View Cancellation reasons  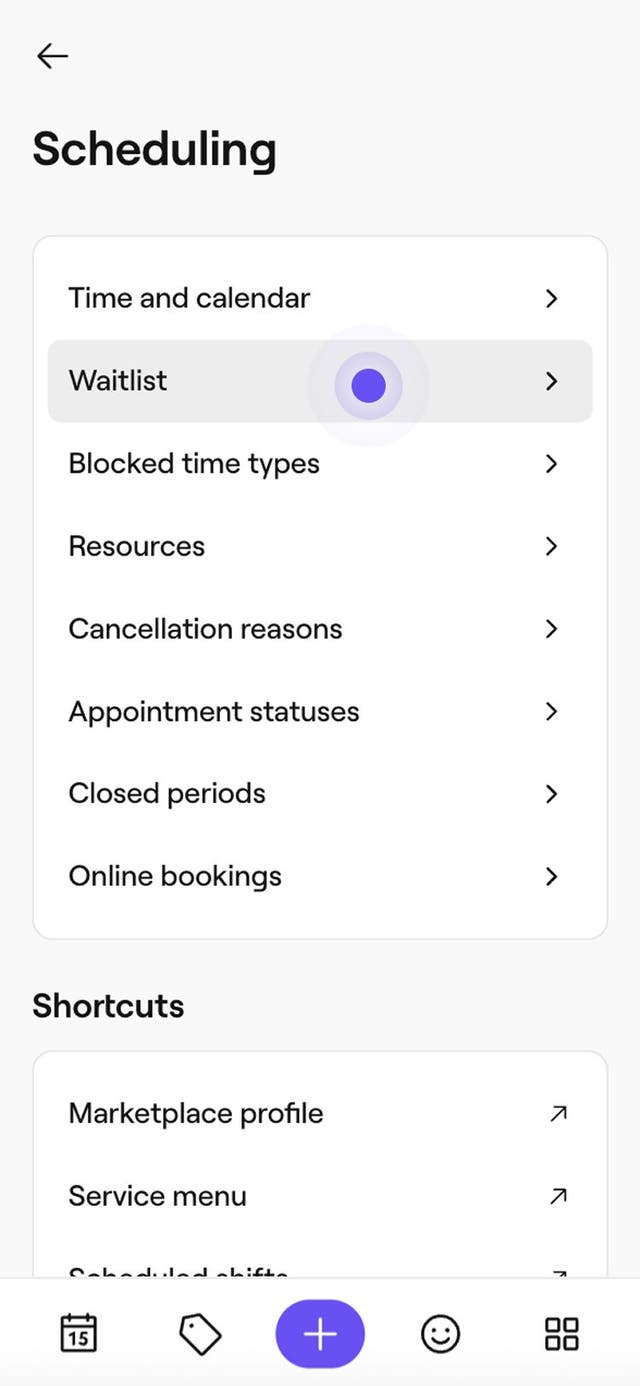pos(320,629)
